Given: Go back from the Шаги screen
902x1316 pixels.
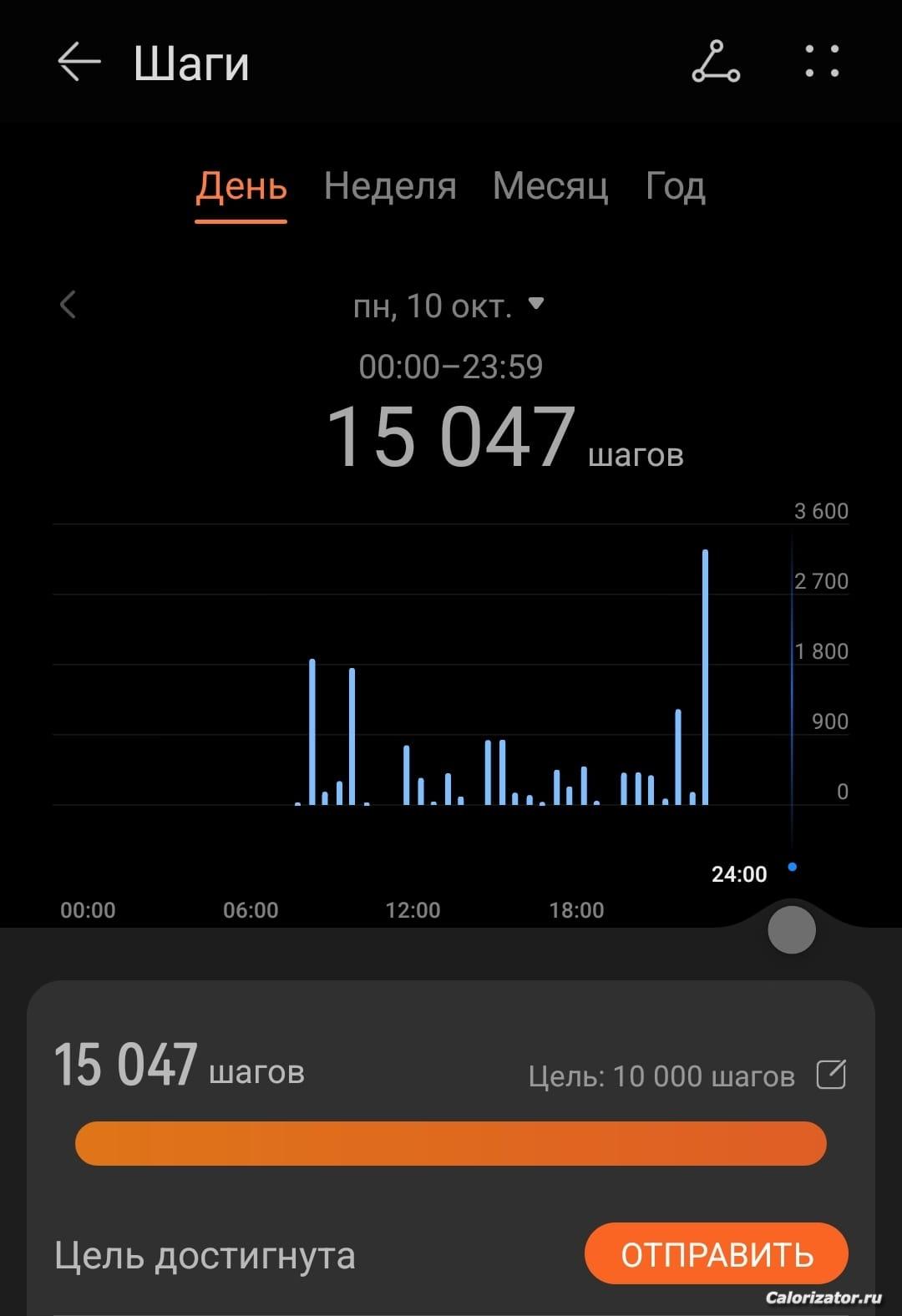Looking at the screenshot, I should (79, 63).
